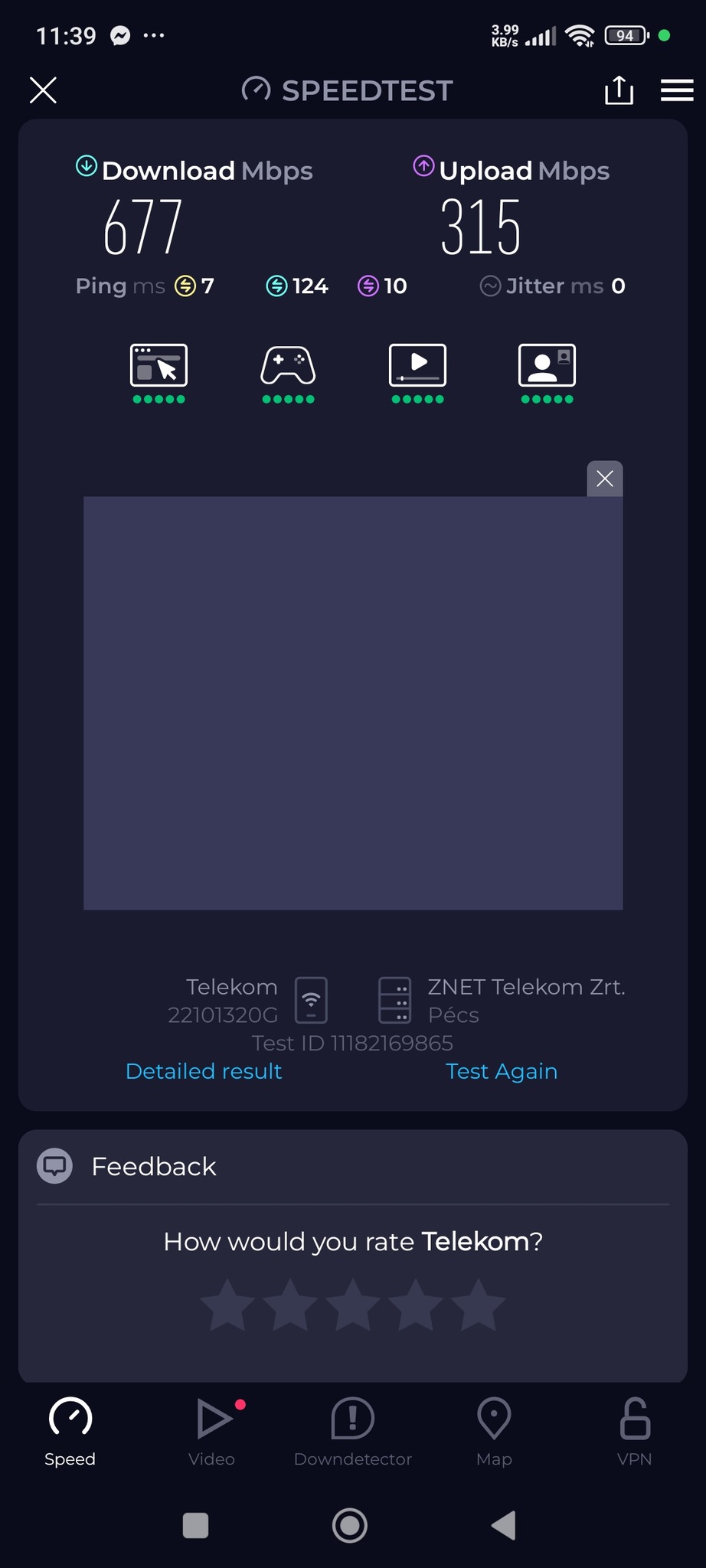Switch to the Video tab
The image size is (706, 1568).
click(212, 1430)
